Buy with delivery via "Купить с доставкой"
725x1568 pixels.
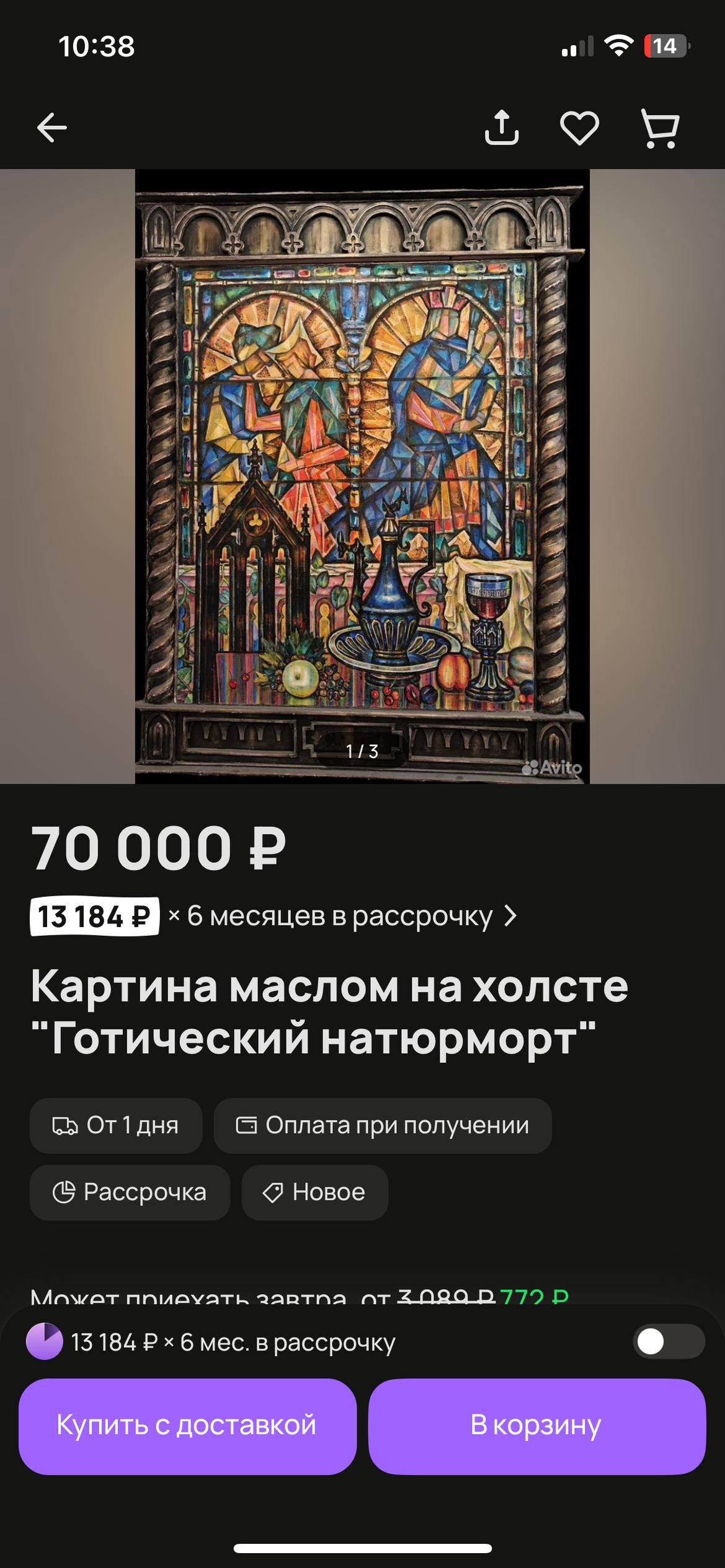coord(187,1425)
